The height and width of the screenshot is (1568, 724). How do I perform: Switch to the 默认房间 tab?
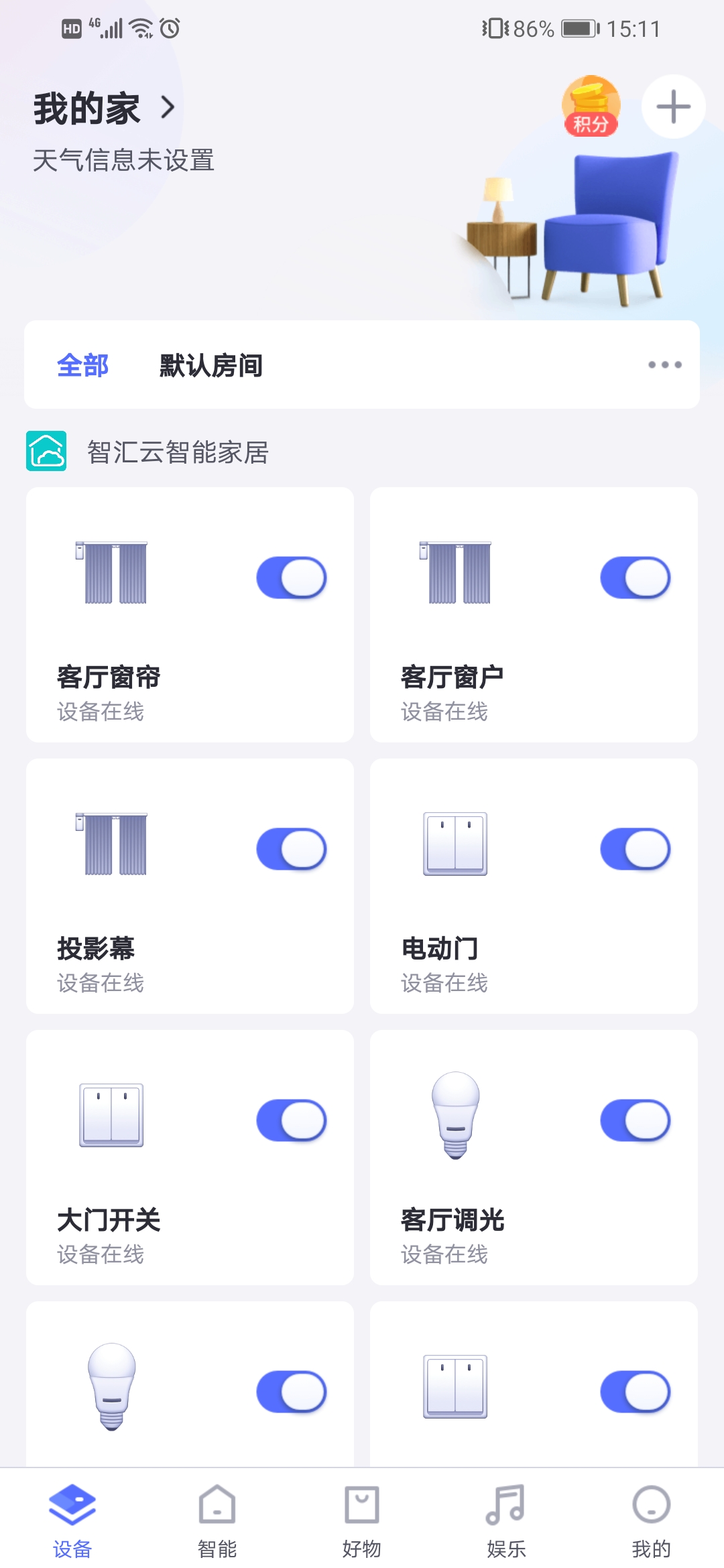(210, 366)
